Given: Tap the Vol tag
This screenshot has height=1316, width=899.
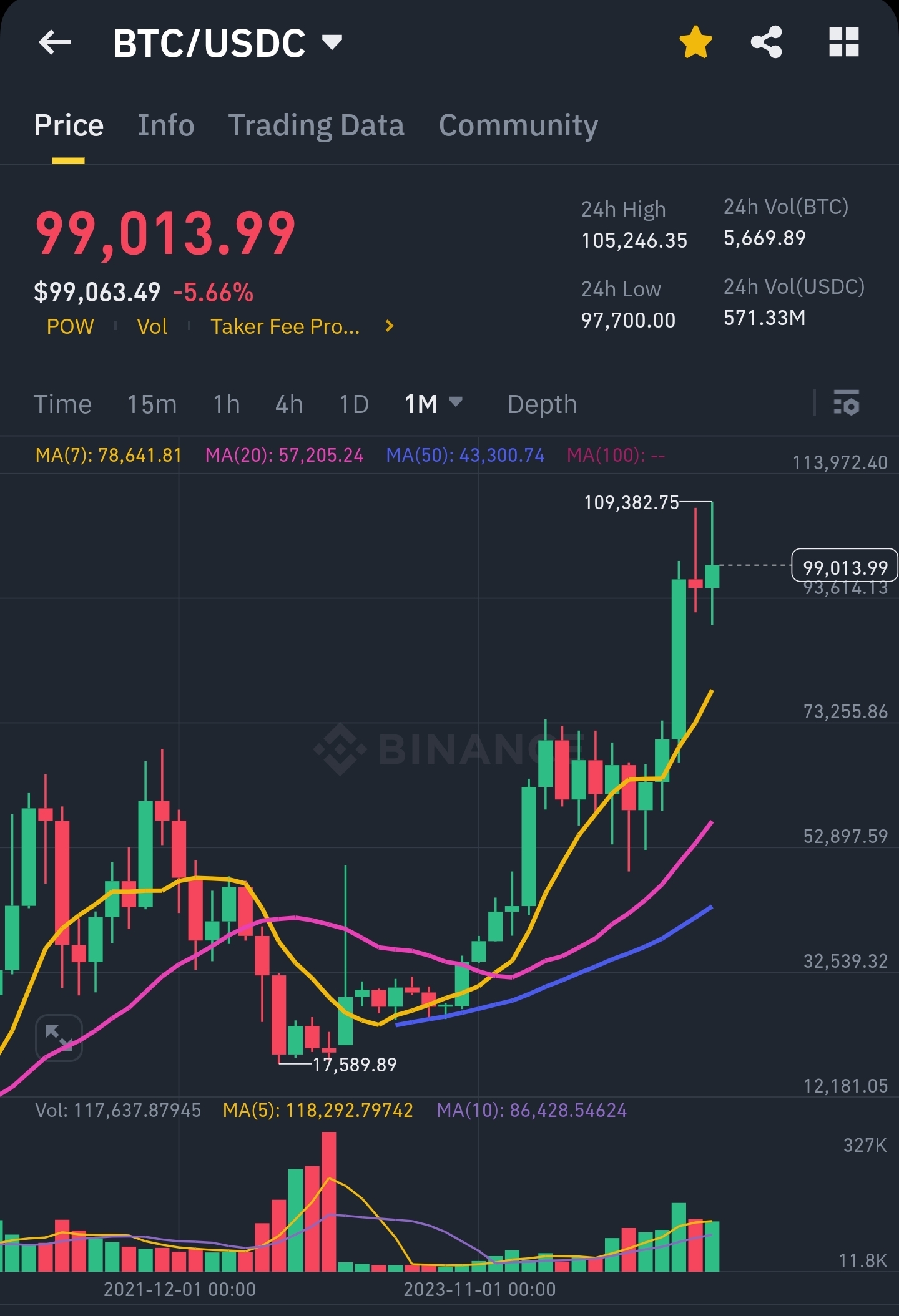Looking at the screenshot, I should click(x=152, y=326).
